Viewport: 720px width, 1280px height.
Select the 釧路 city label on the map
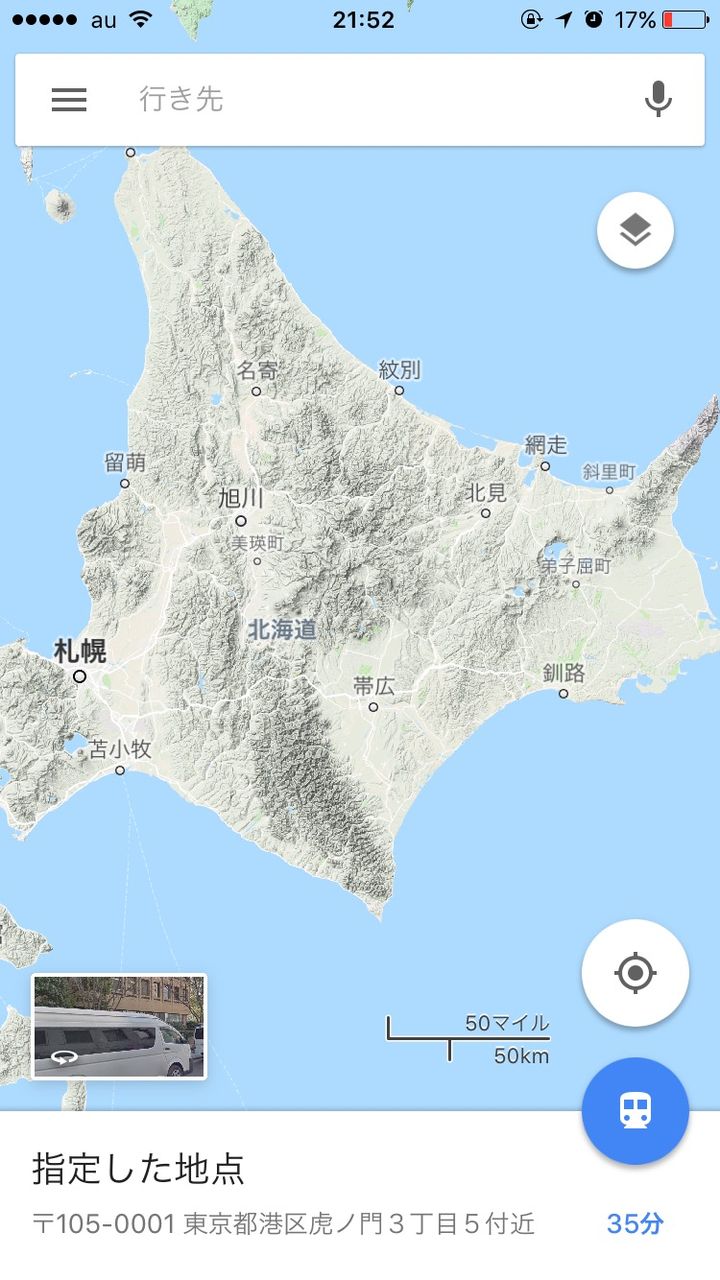point(563,672)
